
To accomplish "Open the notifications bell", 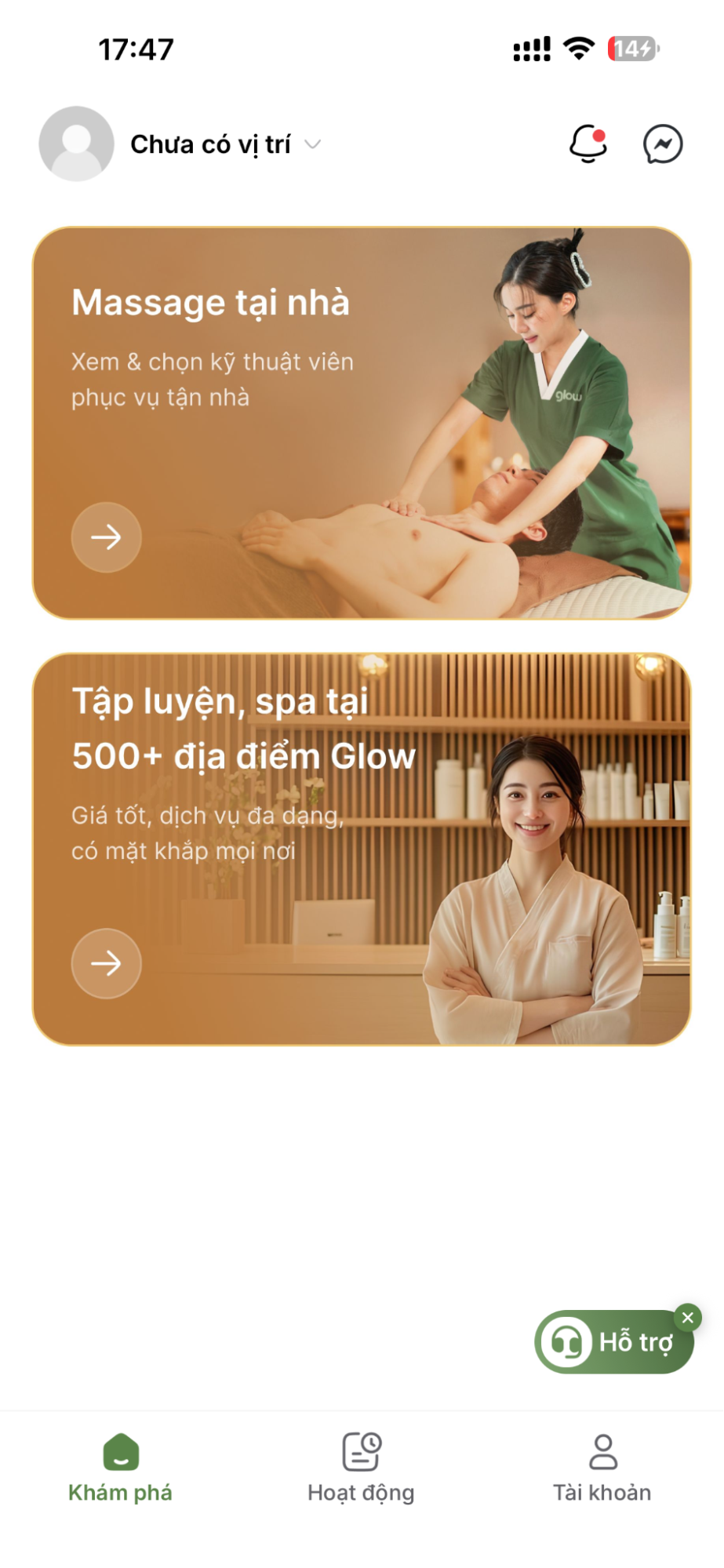I will (x=588, y=144).
